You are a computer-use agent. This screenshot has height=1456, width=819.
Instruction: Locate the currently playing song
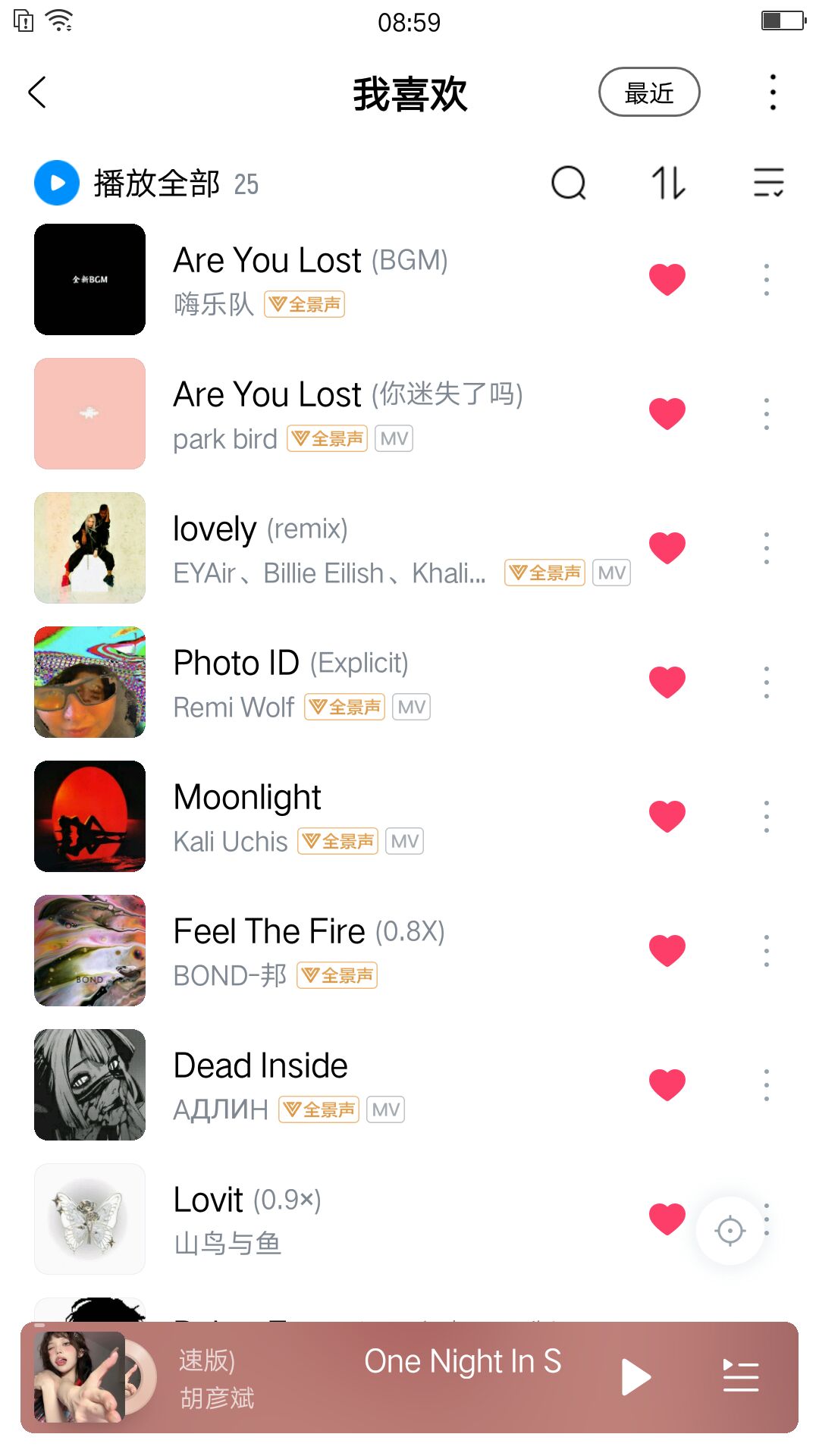(730, 1230)
